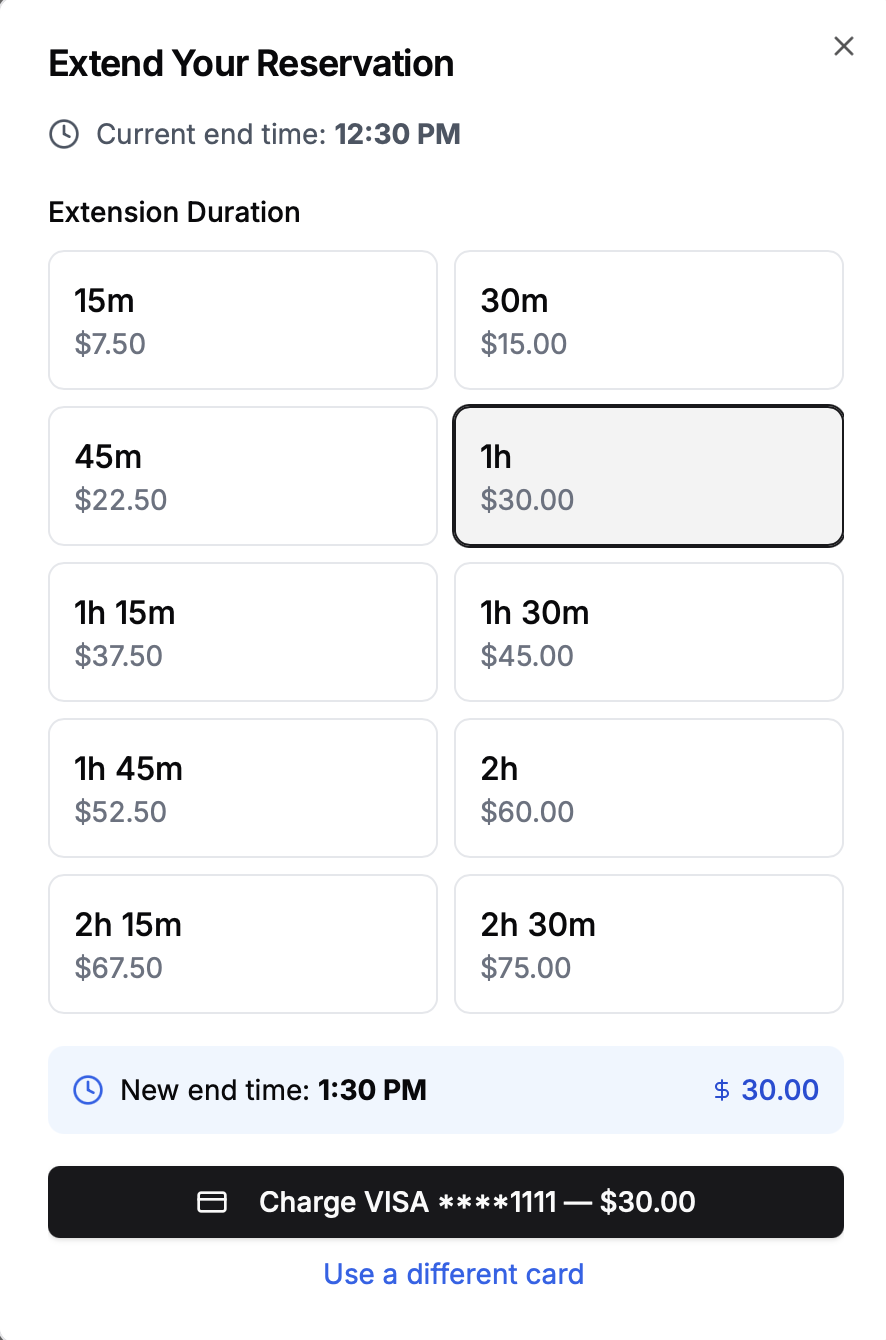Select the 15m extension for $7.50

click(x=242, y=320)
